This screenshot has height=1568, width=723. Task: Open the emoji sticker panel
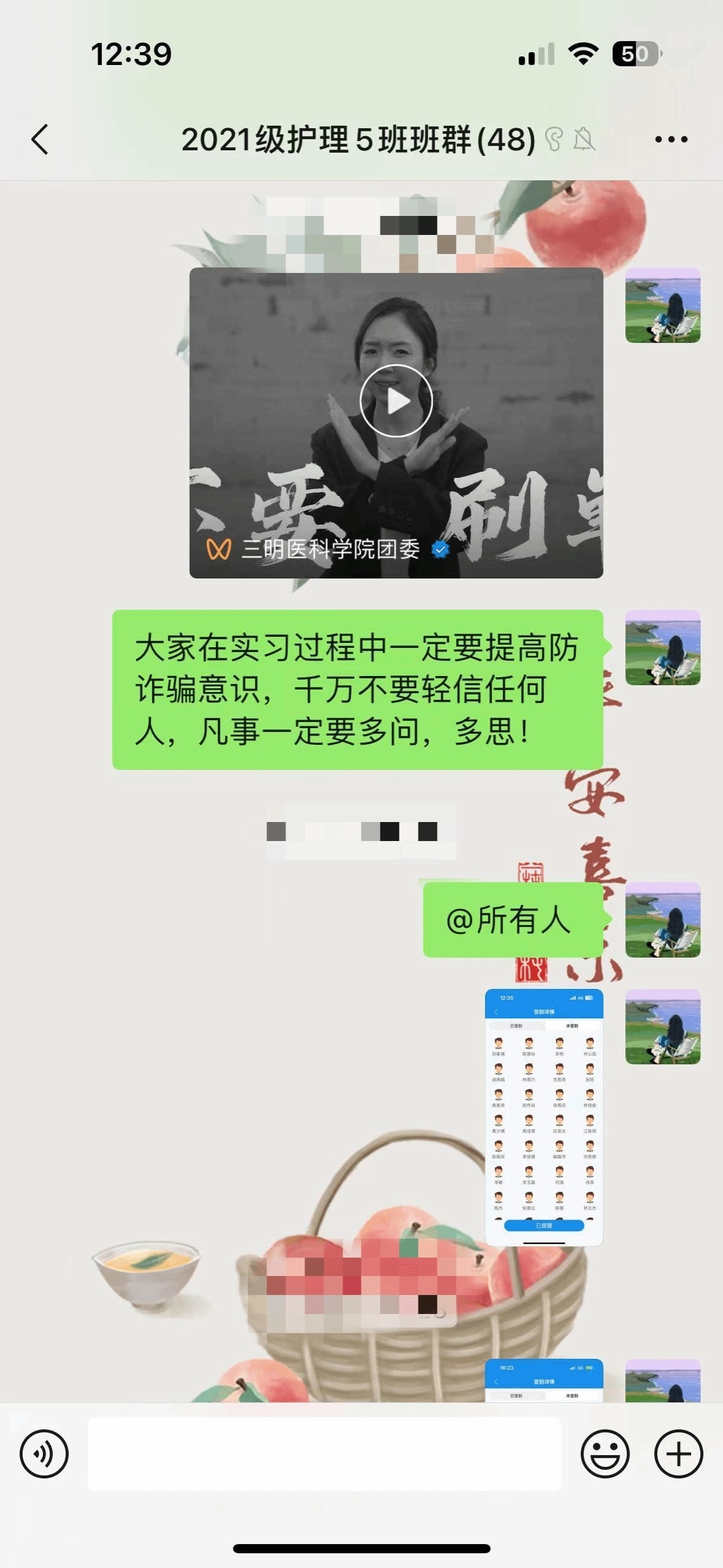coord(605,1453)
